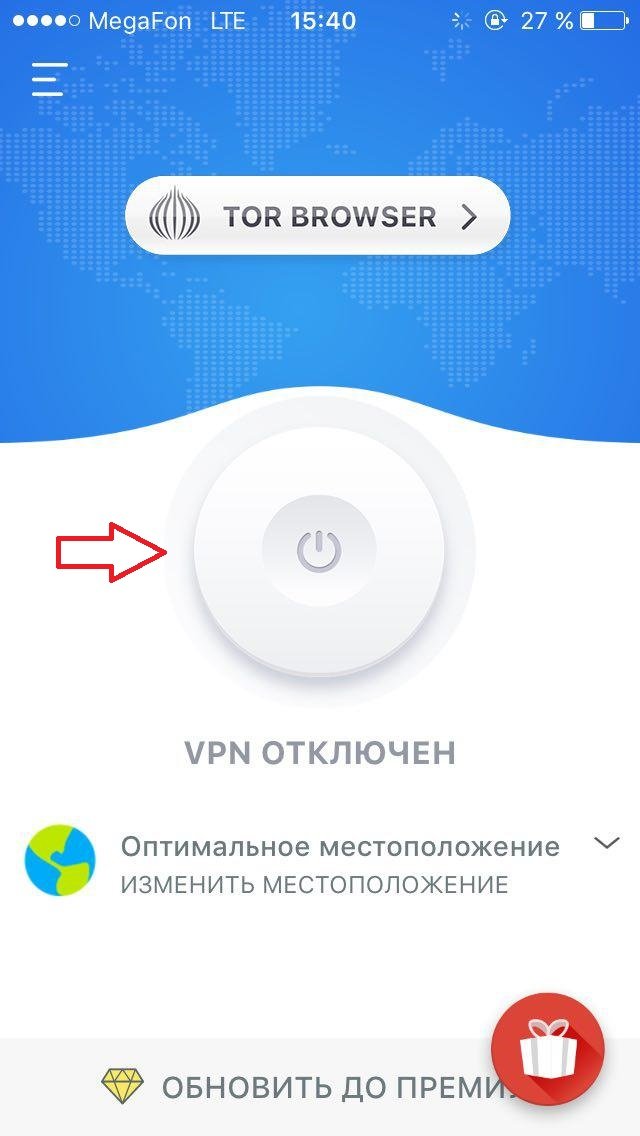Turn on VPN with the power button

pyautogui.click(x=319, y=551)
